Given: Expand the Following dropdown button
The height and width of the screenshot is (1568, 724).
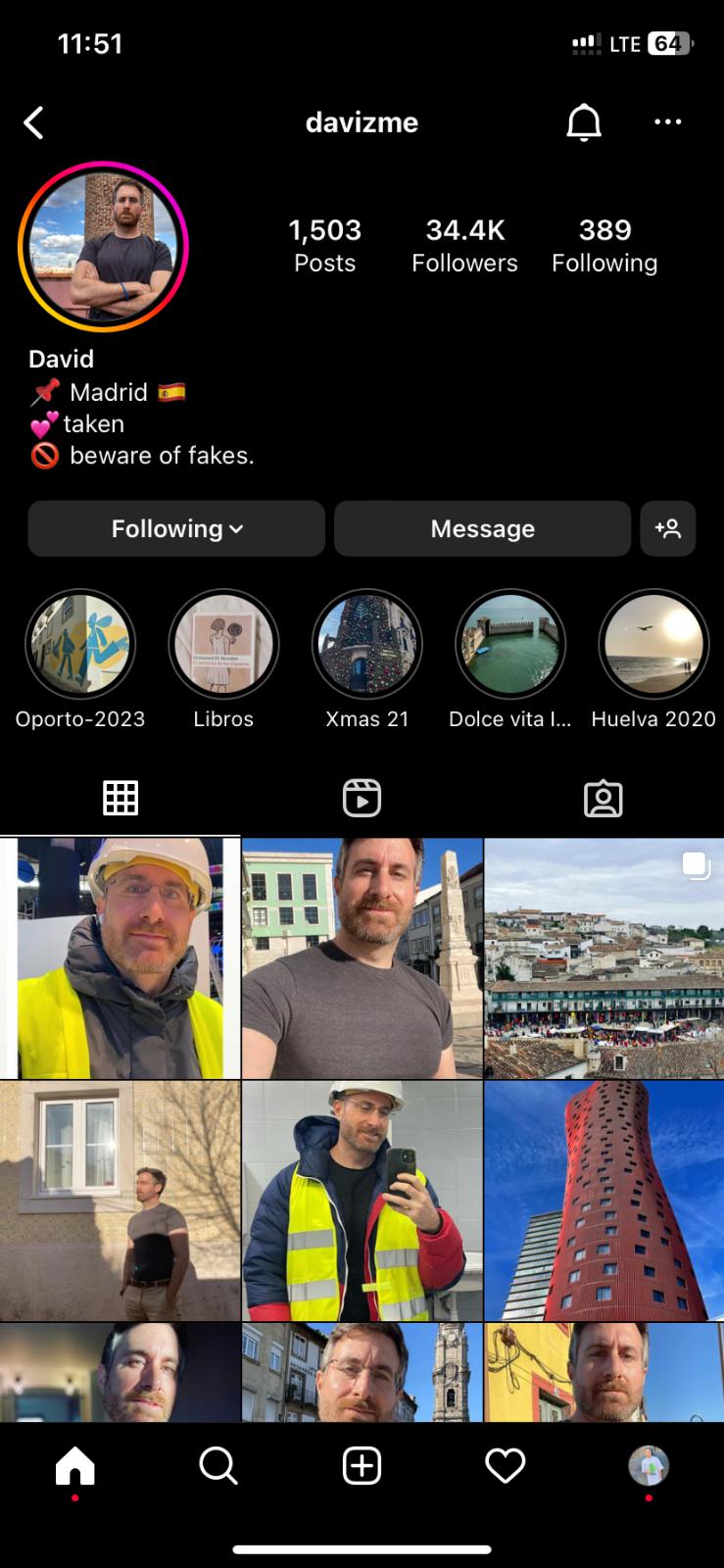Looking at the screenshot, I should (176, 528).
